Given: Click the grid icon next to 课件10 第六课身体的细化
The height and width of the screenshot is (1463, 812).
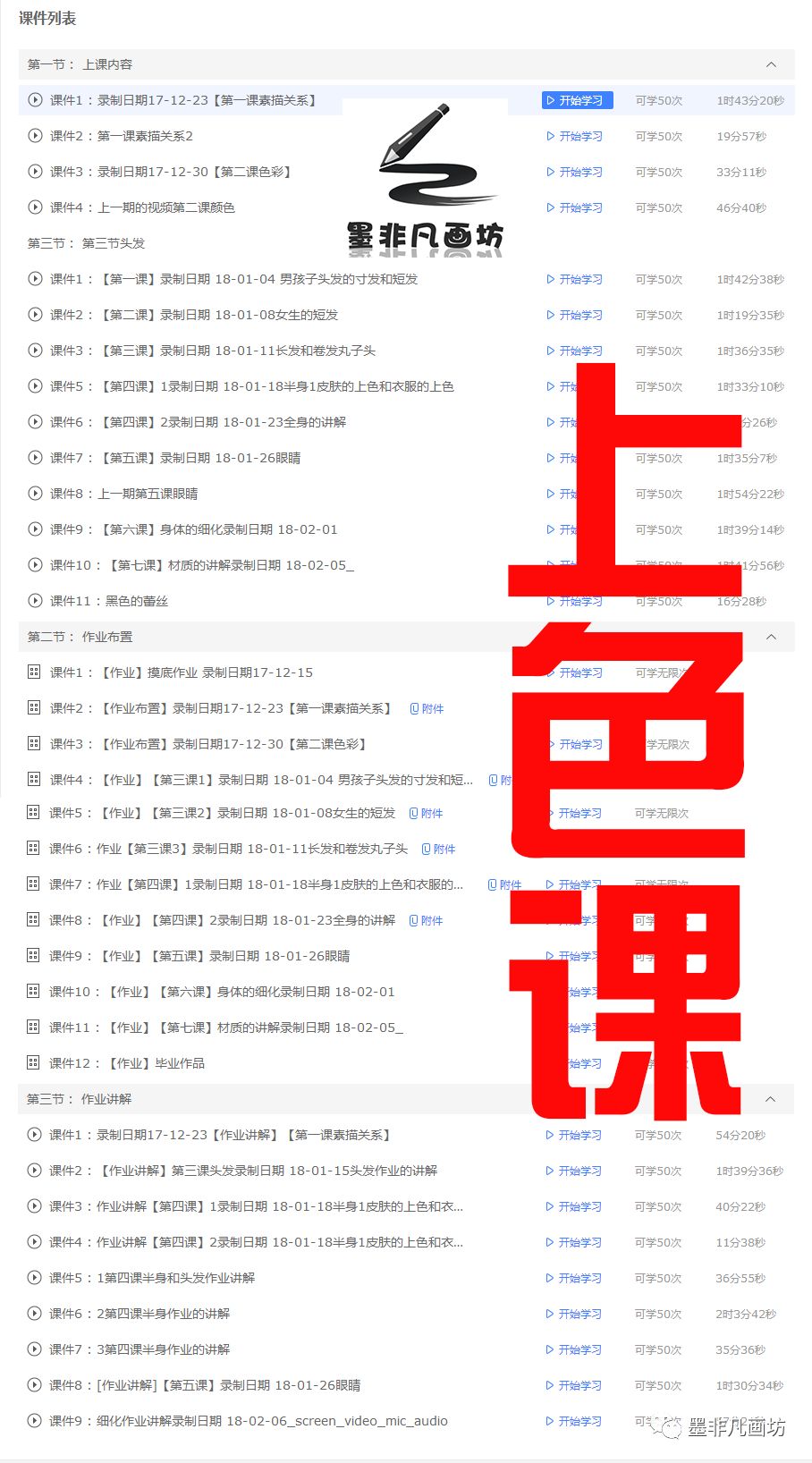Looking at the screenshot, I should click(32, 992).
